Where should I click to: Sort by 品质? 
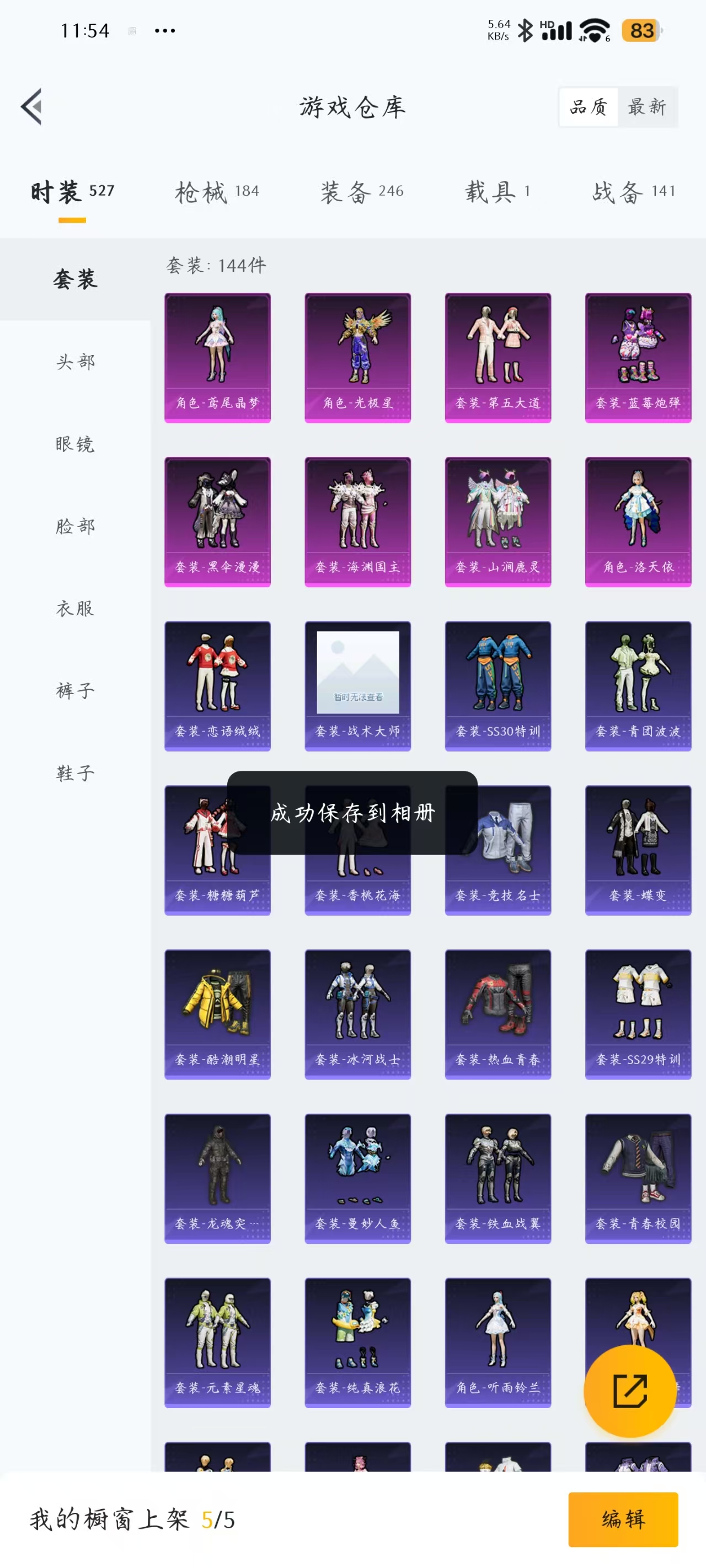(588, 106)
